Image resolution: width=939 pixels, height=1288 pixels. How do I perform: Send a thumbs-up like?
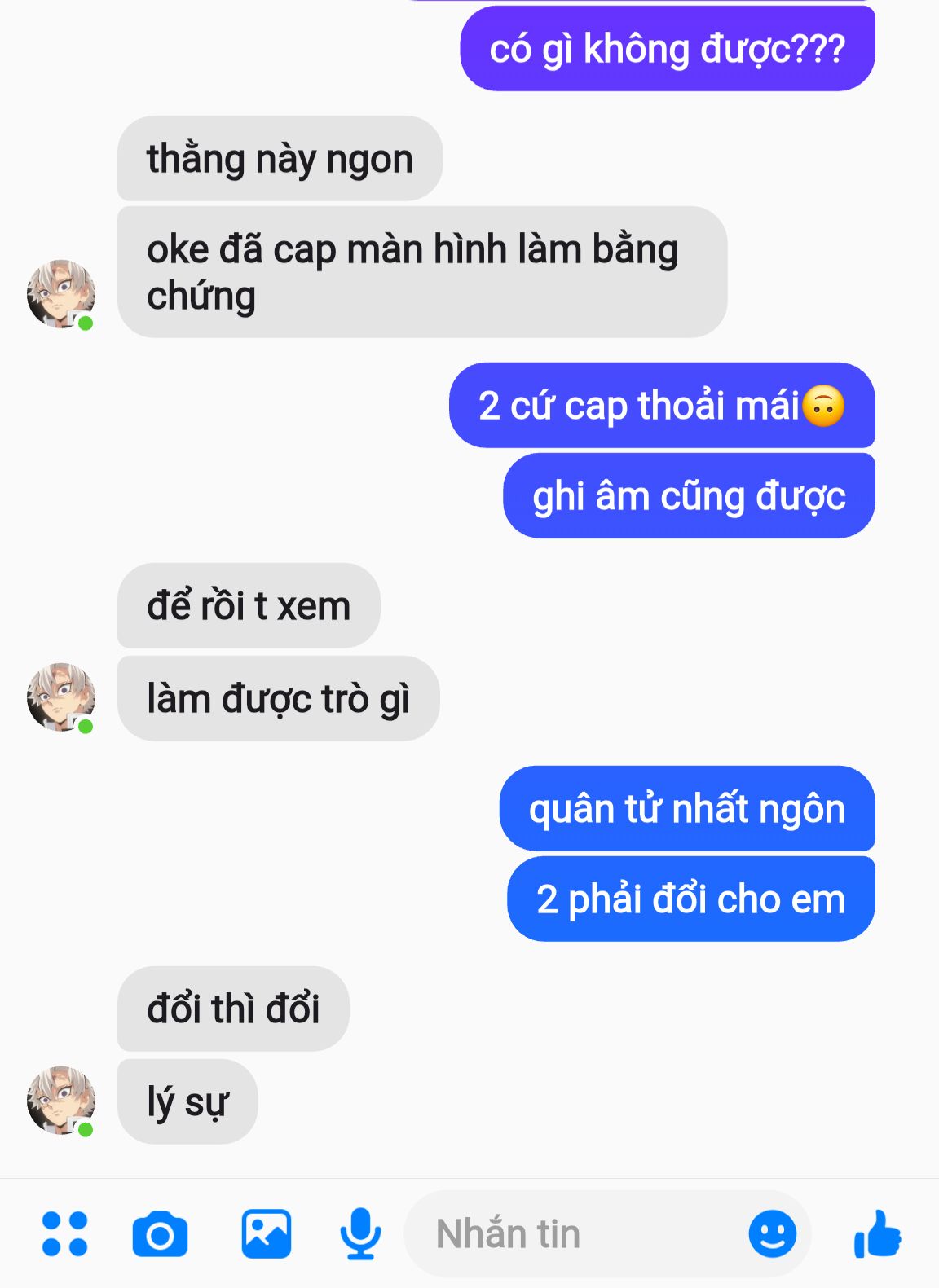[878, 1233]
